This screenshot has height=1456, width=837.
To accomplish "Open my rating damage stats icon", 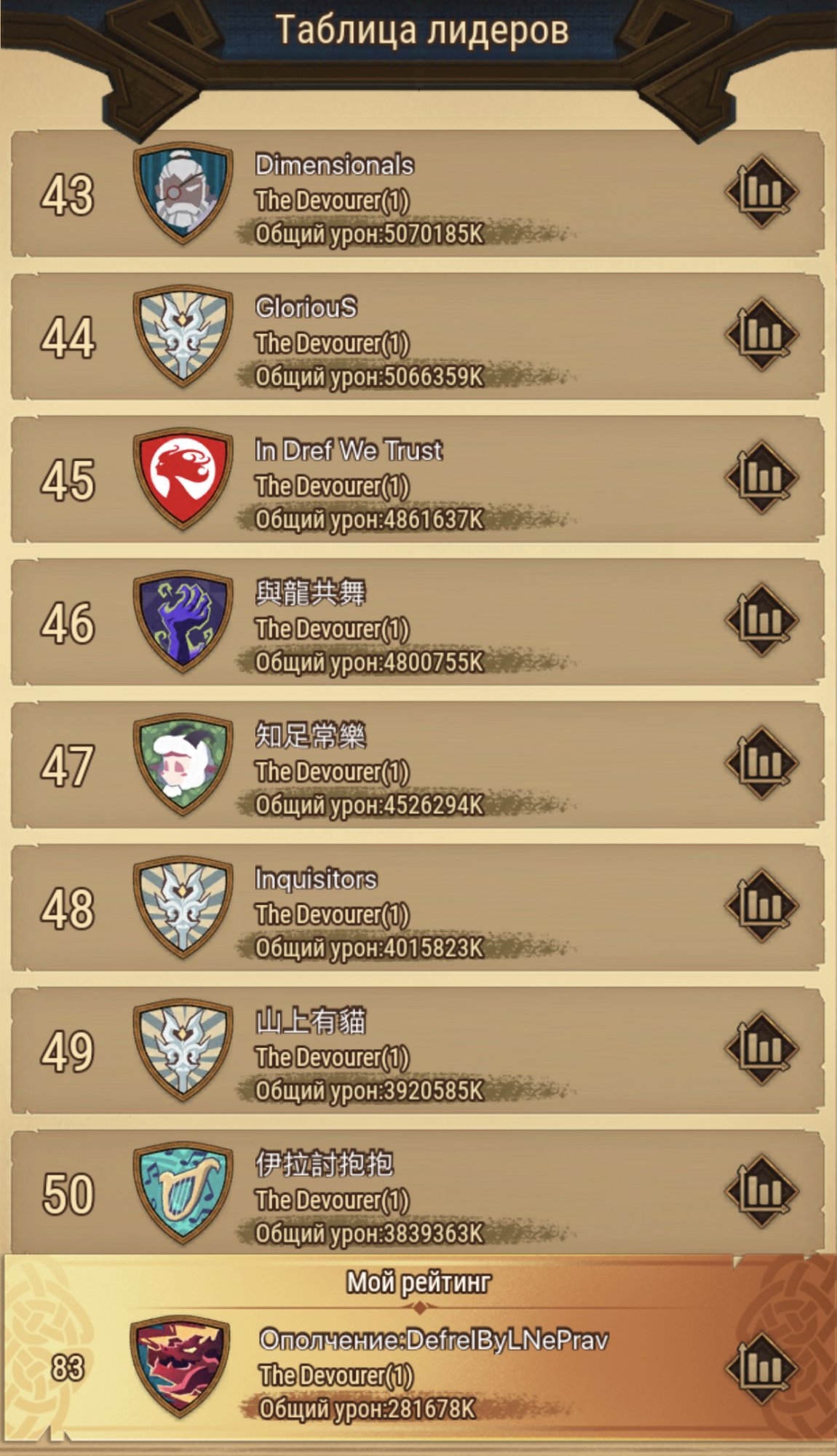I will (x=762, y=1369).
